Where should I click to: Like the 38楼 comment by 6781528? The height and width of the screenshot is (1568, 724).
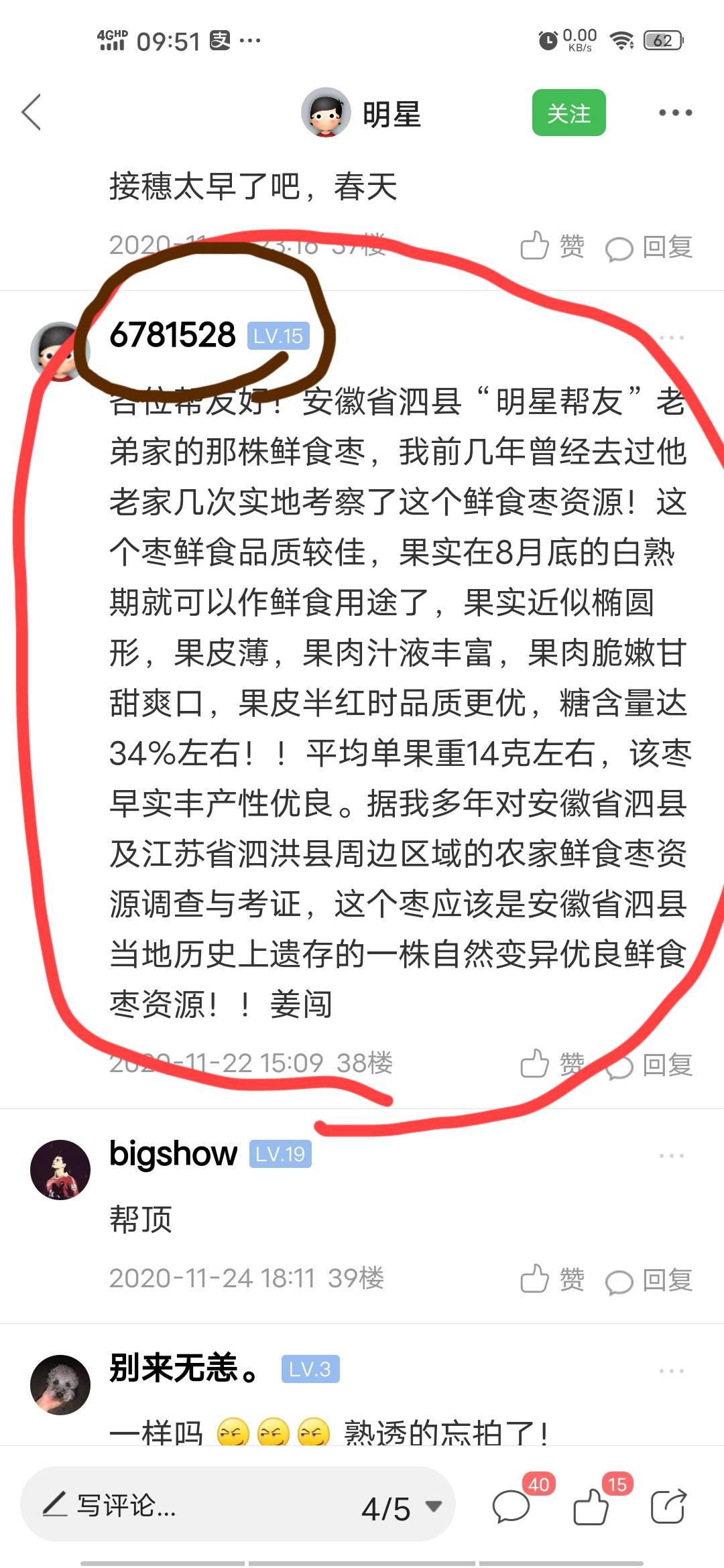(x=552, y=1063)
